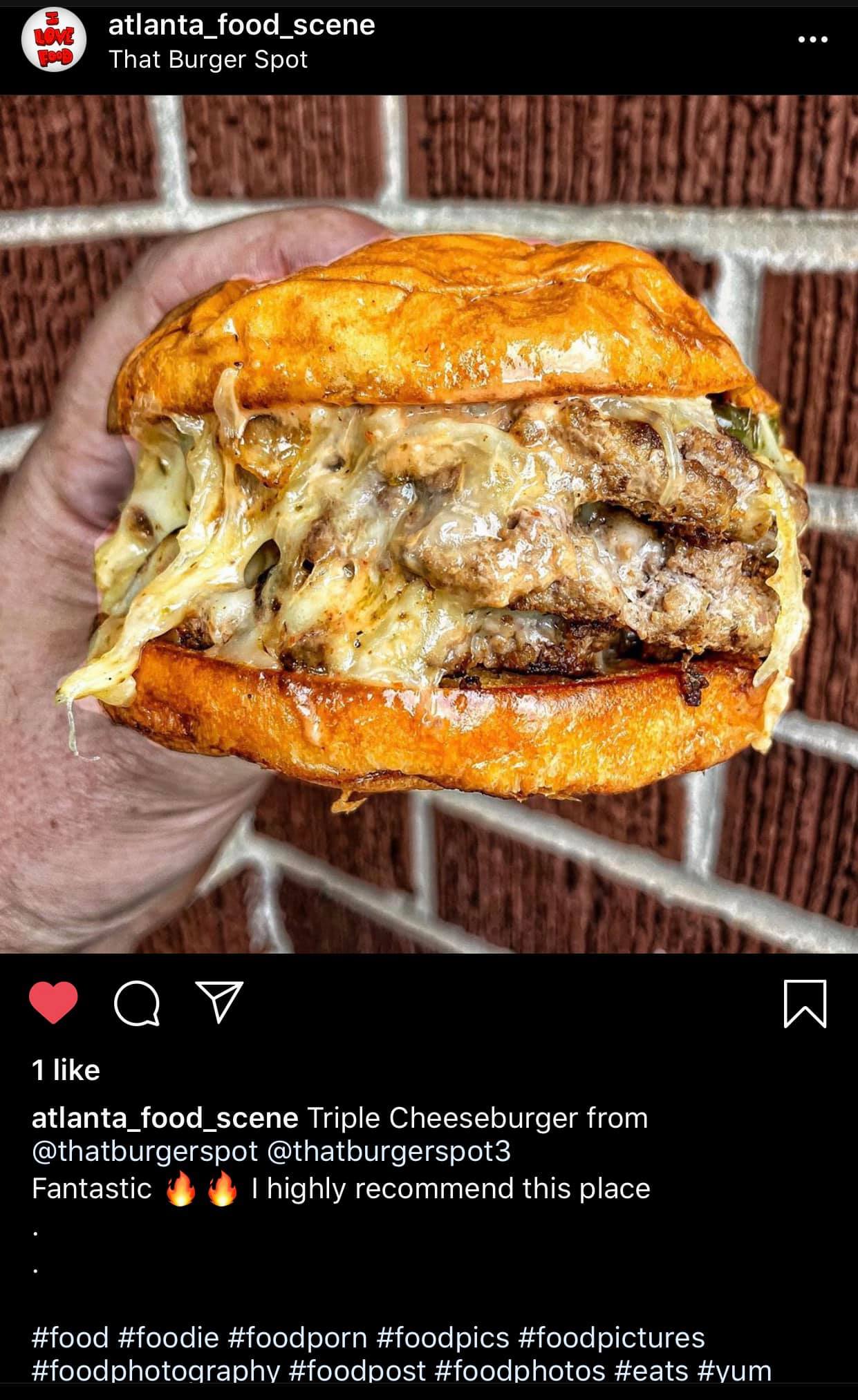This screenshot has width=858, height=1400.
Task: Open the #eats hashtag
Action: pyautogui.click(x=651, y=1370)
